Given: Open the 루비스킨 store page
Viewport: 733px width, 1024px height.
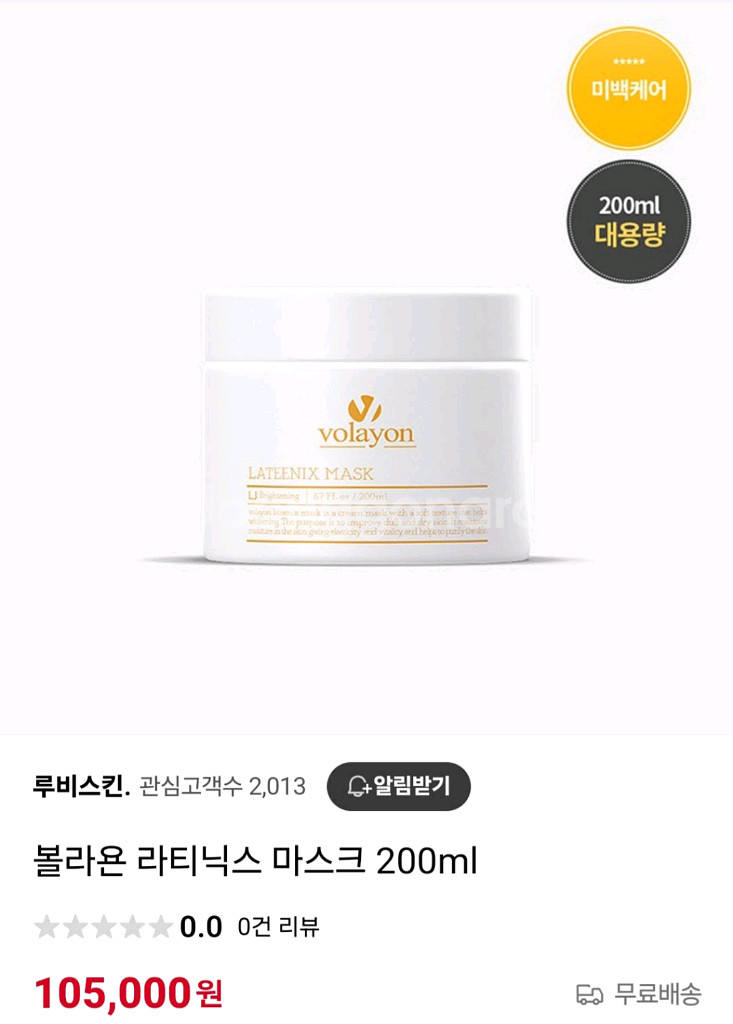Looking at the screenshot, I should tap(81, 786).
